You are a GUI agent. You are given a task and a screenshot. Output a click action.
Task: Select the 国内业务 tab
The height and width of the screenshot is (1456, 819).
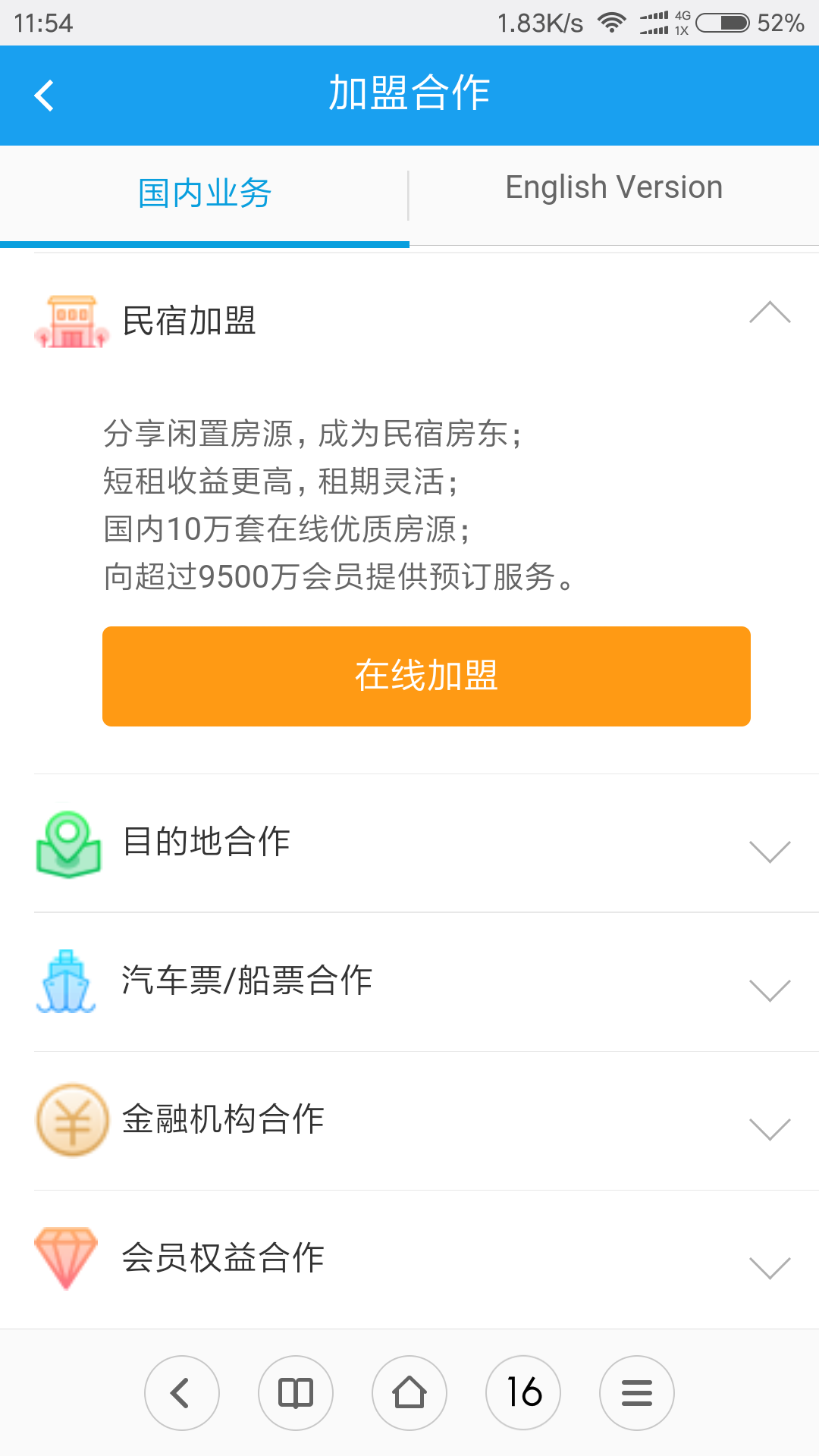[x=205, y=193]
